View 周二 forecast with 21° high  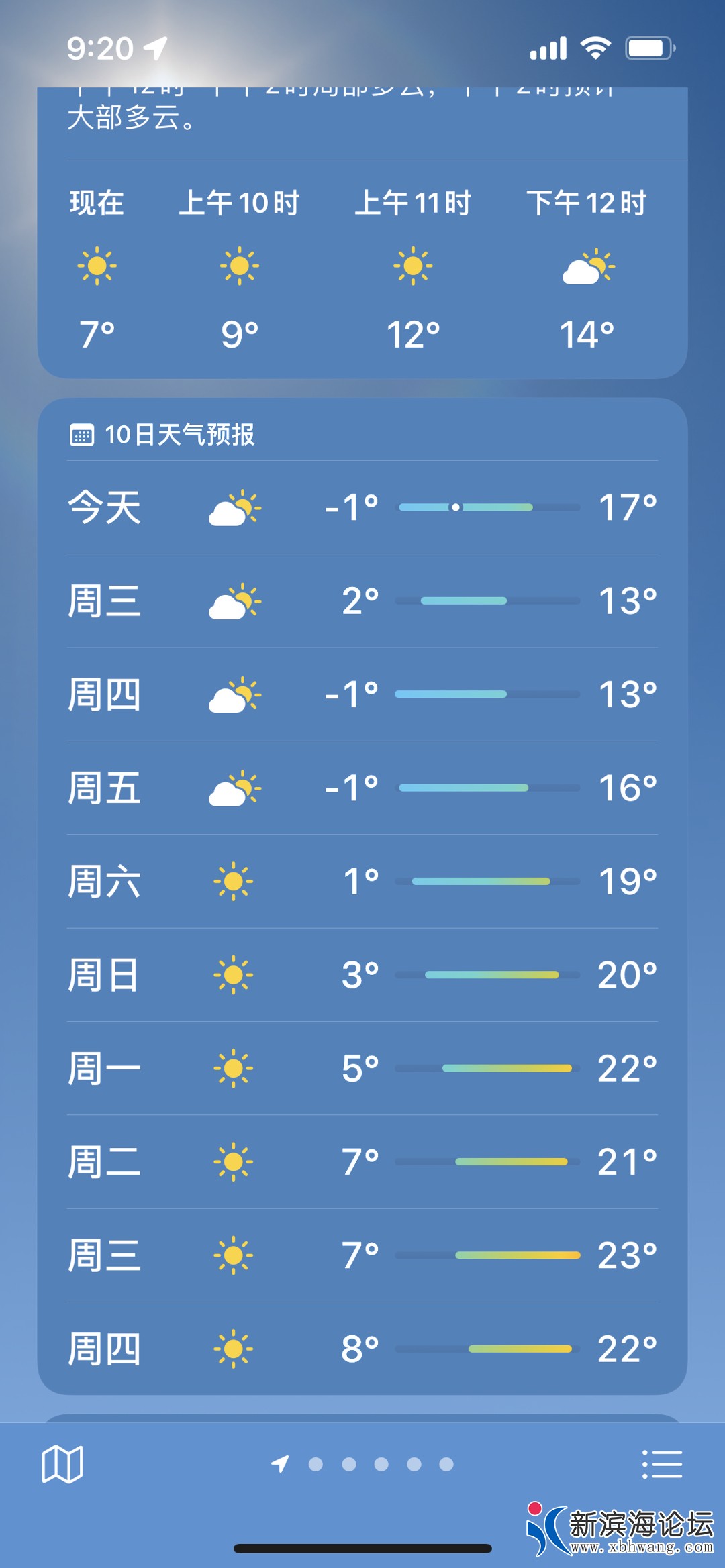(362, 1162)
